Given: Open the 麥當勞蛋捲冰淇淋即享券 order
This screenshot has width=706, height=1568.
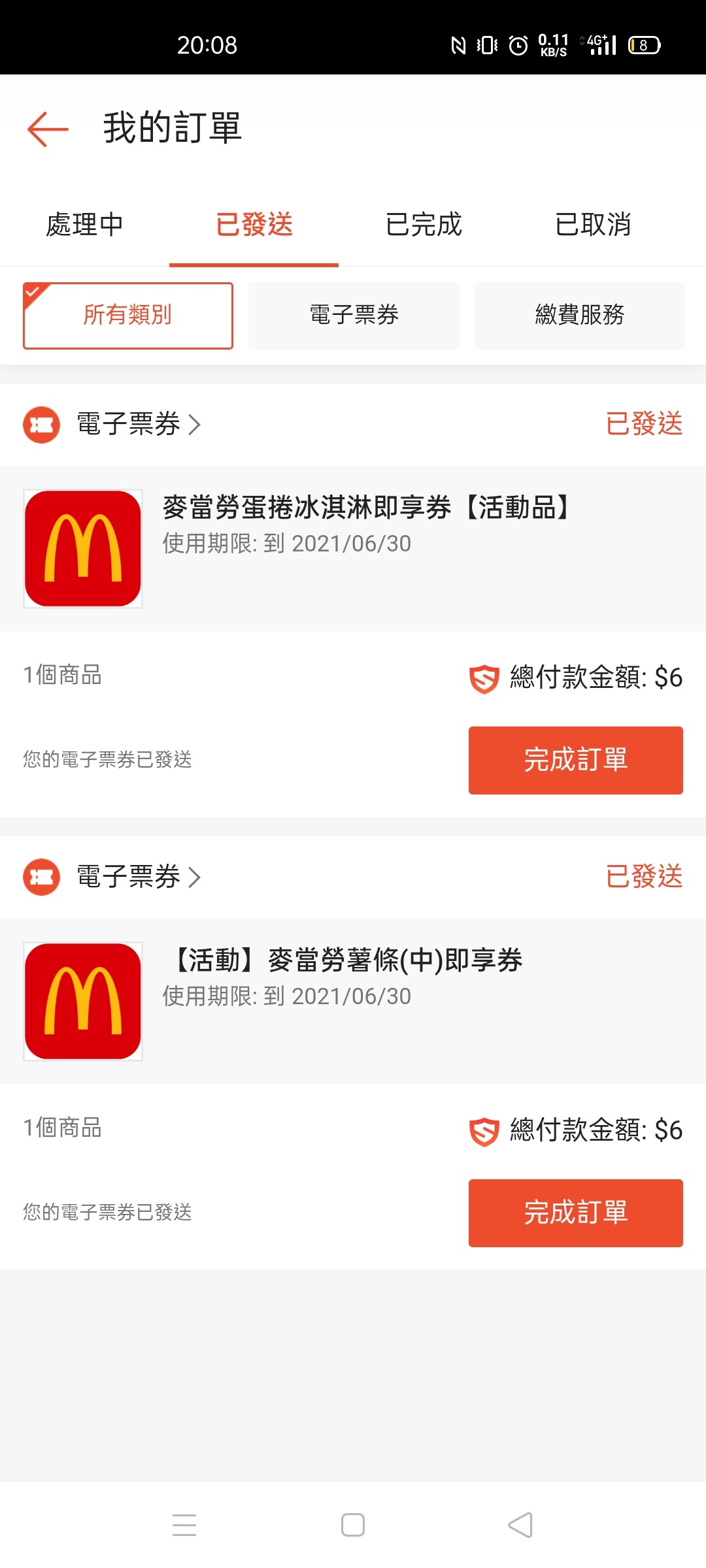Looking at the screenshot, I should coord(353,549).
